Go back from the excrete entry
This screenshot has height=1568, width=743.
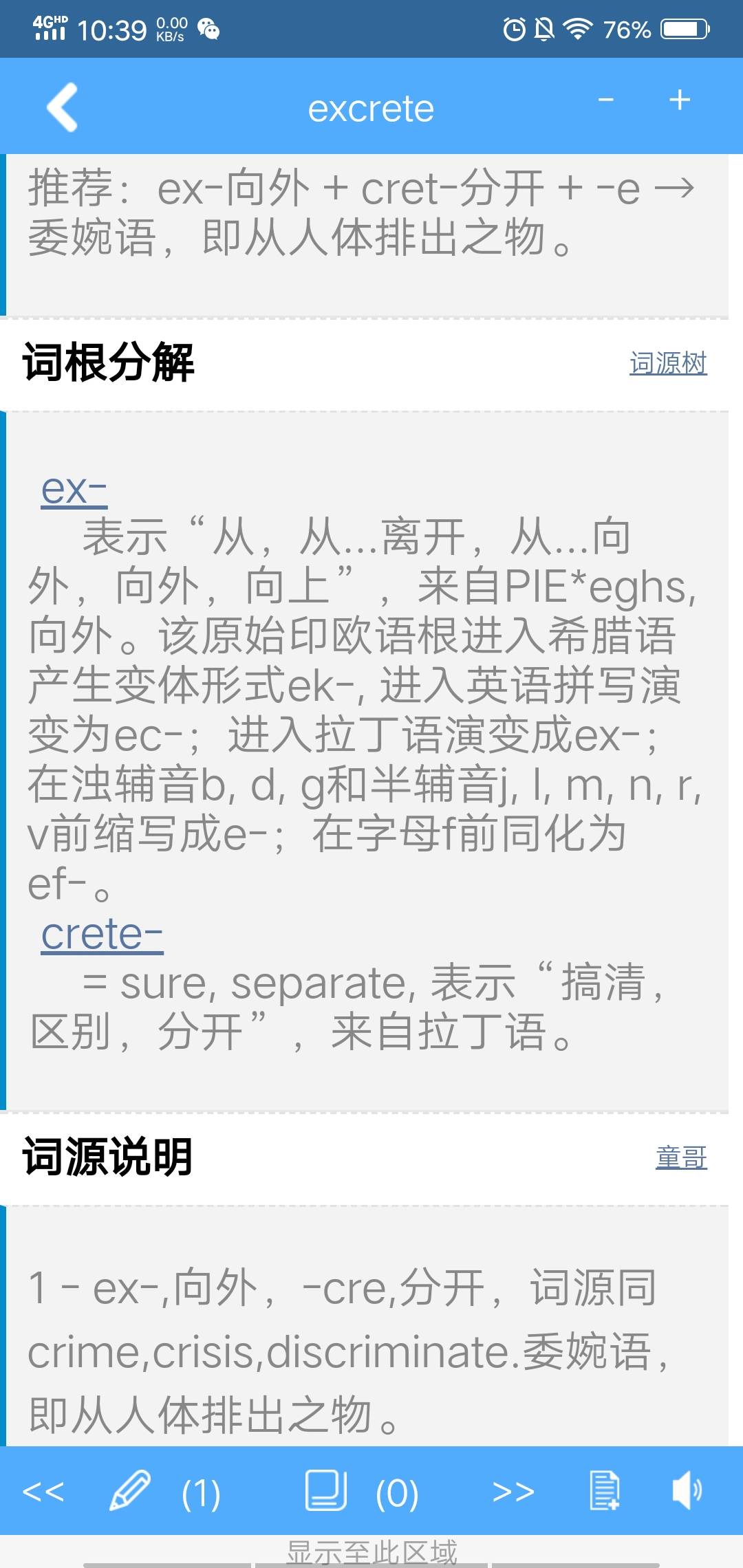pyautogui.click(x=62, y=107)
